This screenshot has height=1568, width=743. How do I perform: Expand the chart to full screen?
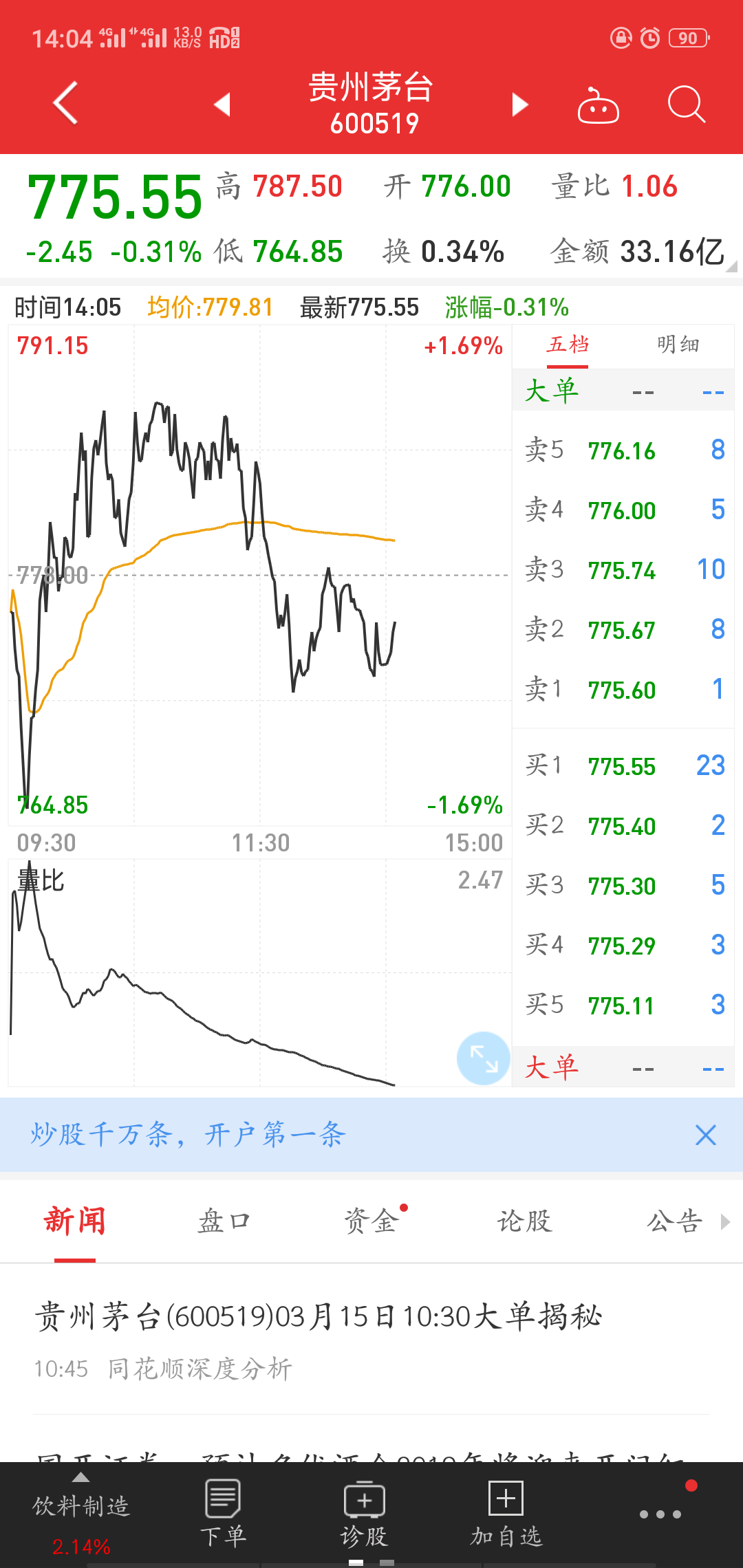tap(483, 1058)
